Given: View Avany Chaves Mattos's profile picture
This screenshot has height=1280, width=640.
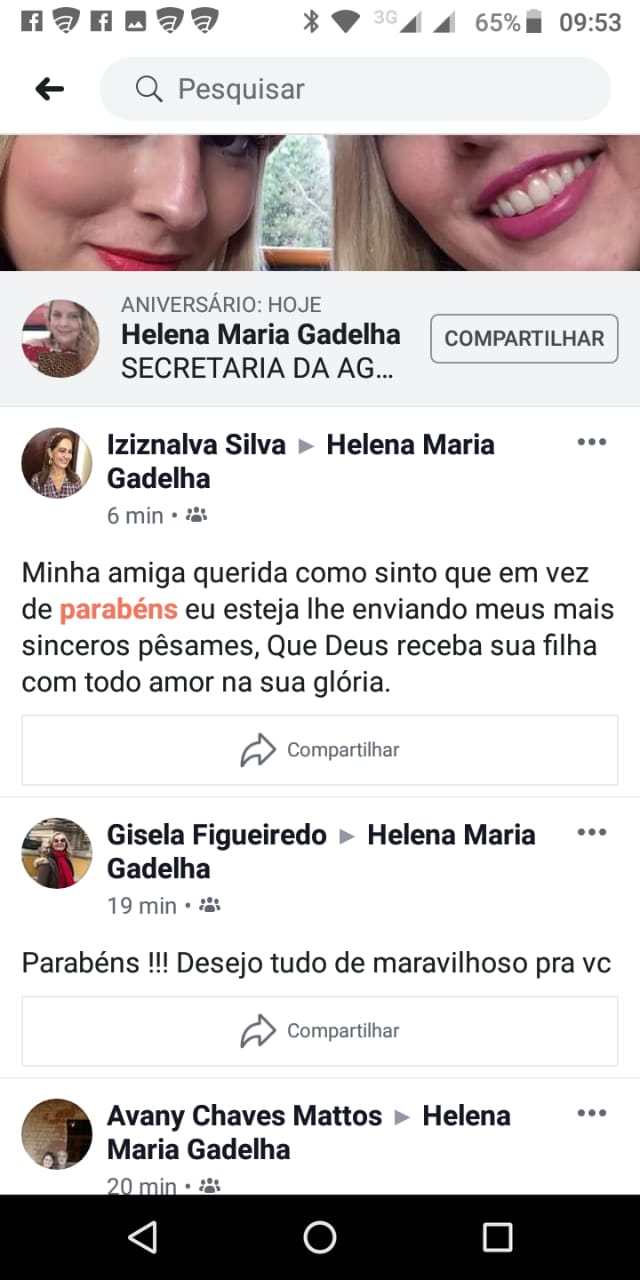Looking at the screenshot, I should click(57, 1134).
